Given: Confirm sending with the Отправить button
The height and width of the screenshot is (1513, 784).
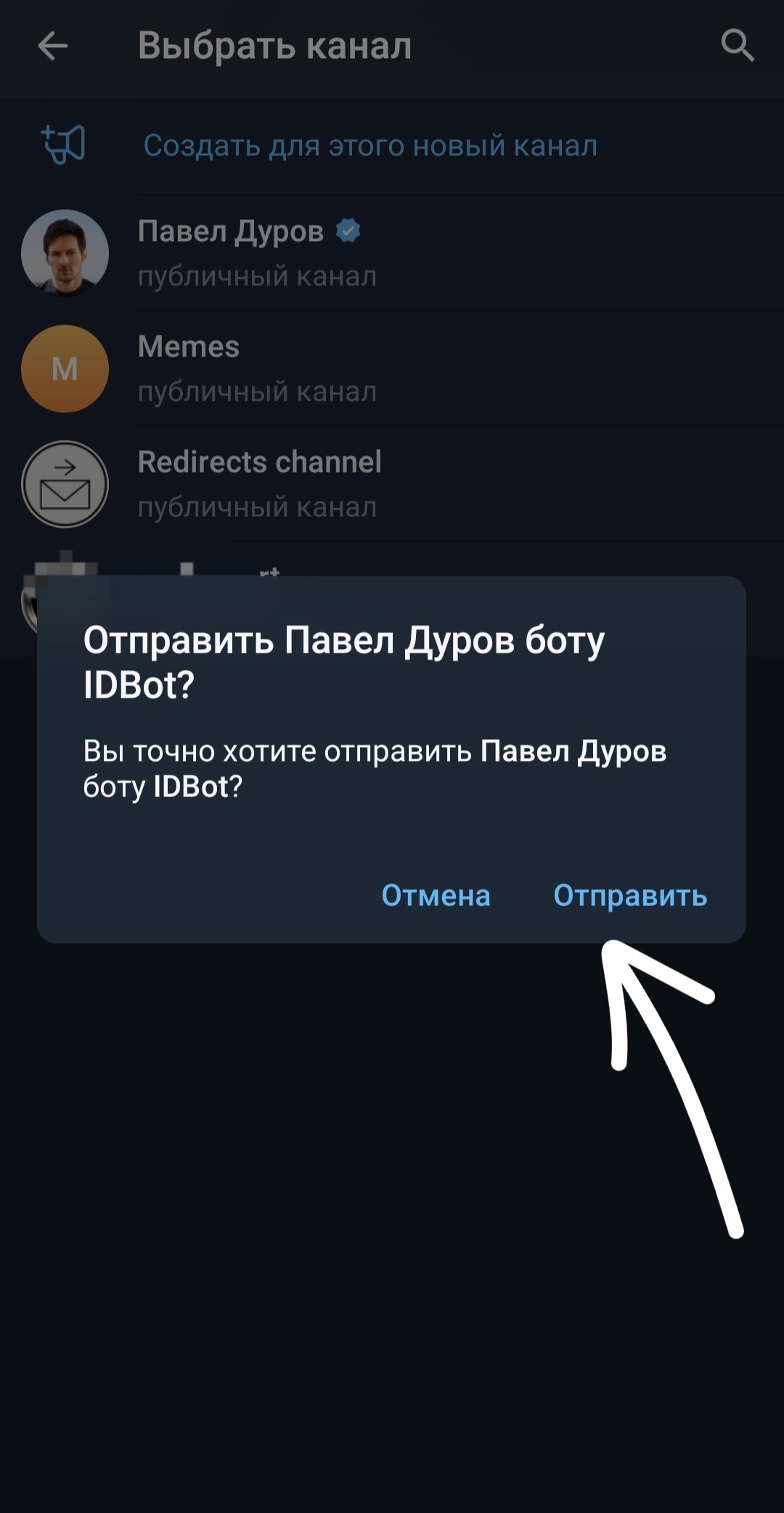Looking at the screenshot, I should coord(629,895).
